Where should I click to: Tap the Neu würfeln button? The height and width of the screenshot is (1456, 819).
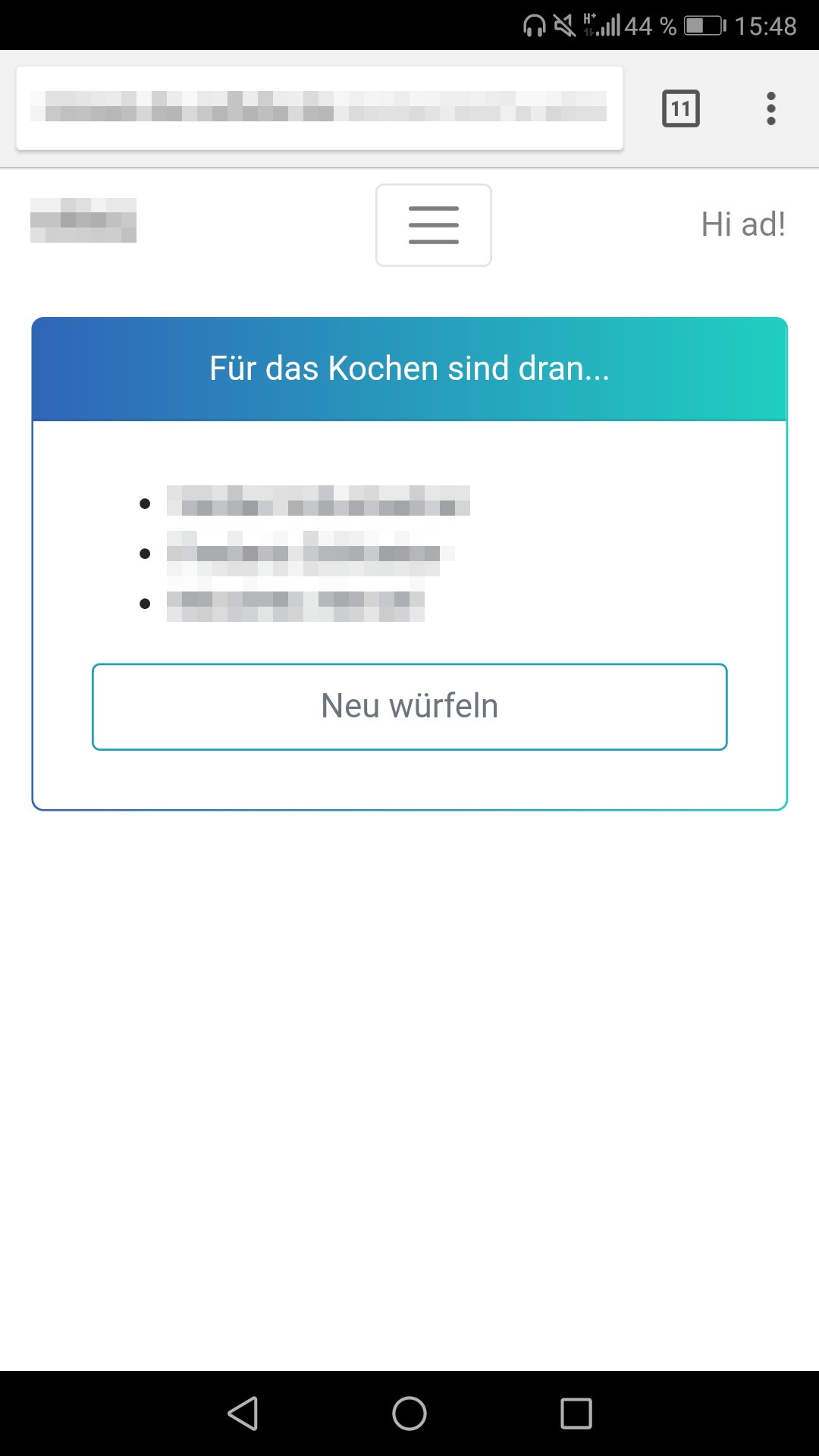409,707
